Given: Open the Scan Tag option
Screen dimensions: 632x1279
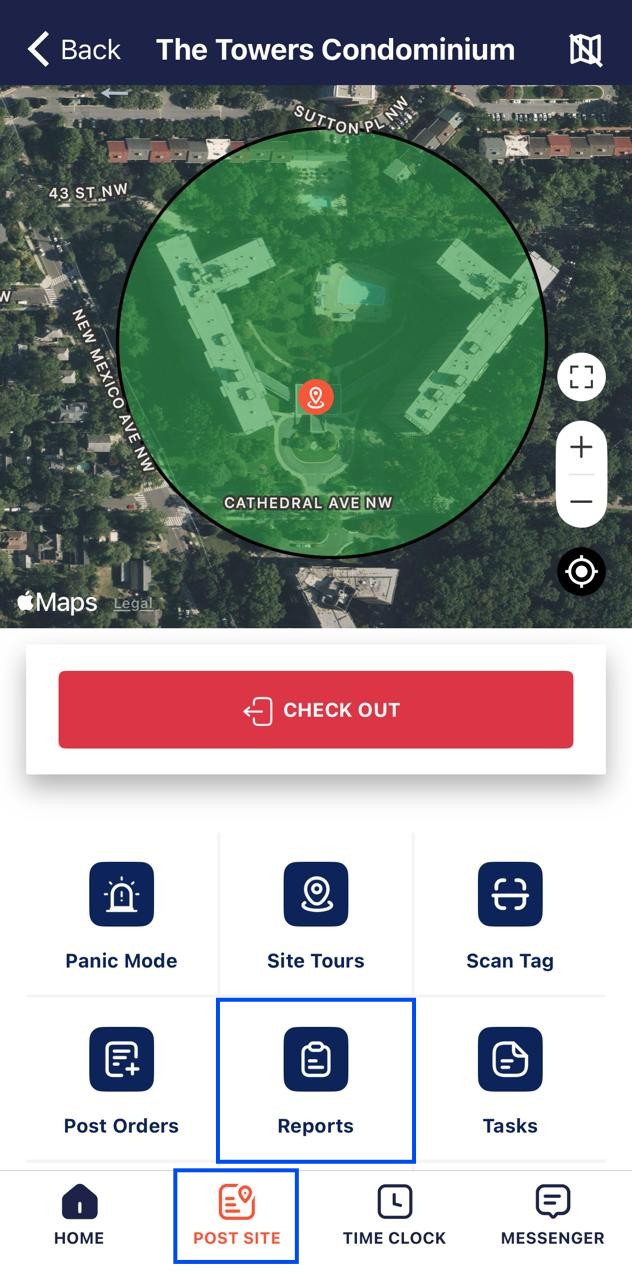Looking at the screenshot, I should (x=510, y=916).
